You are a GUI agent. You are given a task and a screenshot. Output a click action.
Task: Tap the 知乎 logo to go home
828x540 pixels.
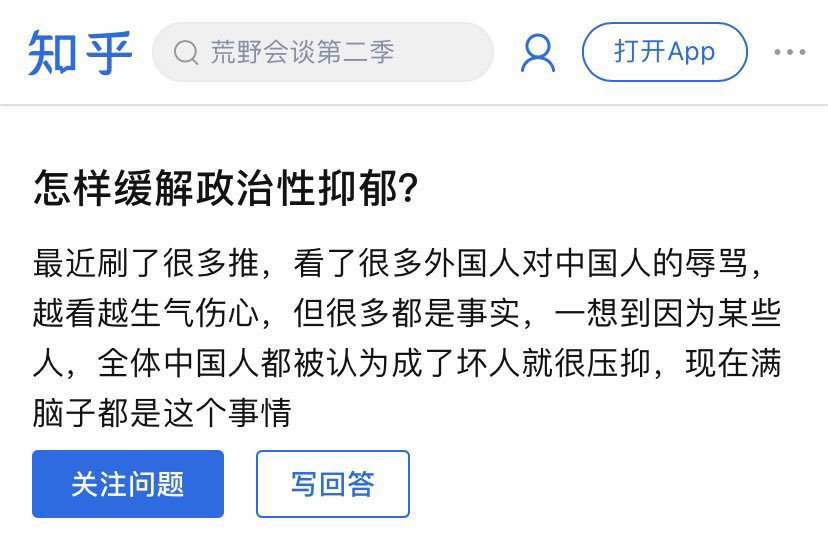click(80, 52)
